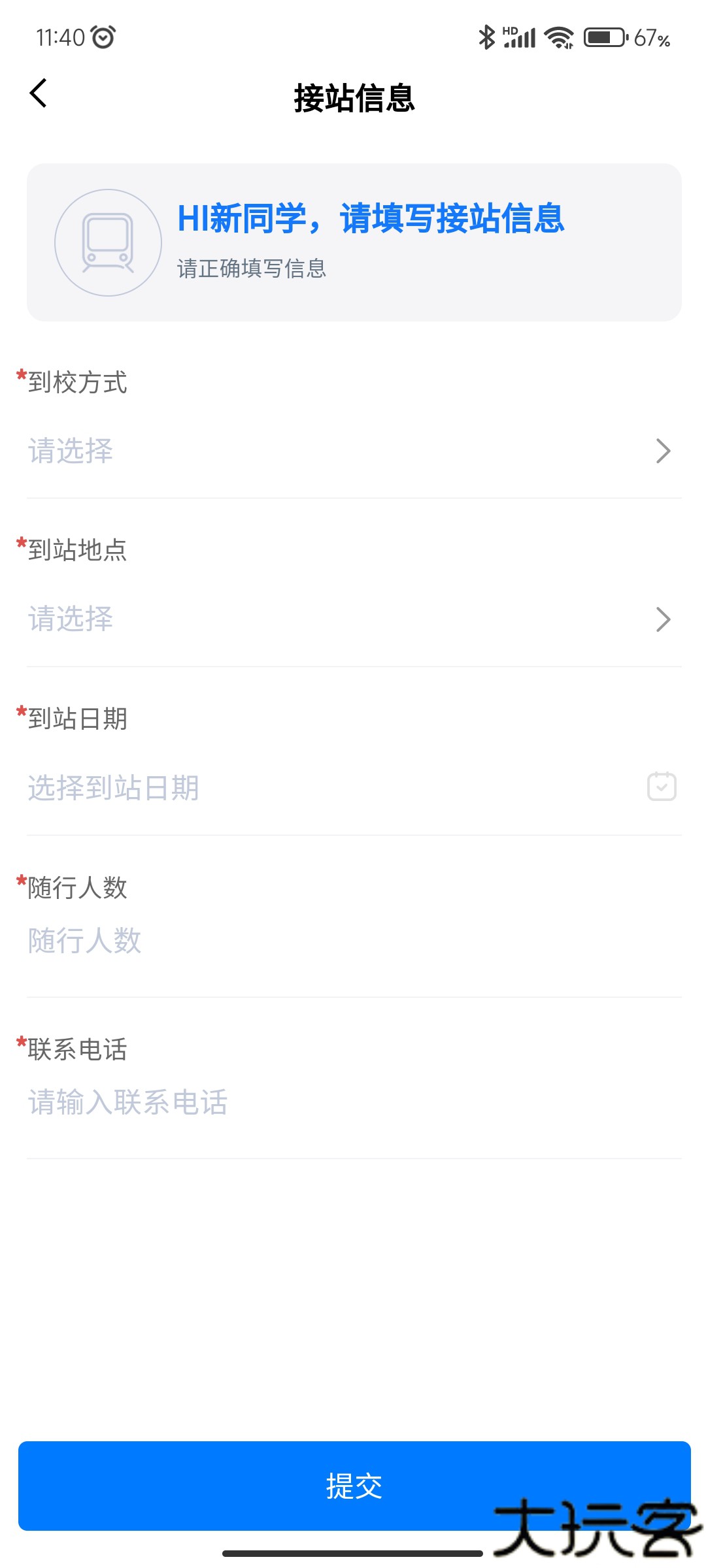Click the 选择到站日期 date field
Screen dimensions: 706x1568
click(x=261, y=789)
